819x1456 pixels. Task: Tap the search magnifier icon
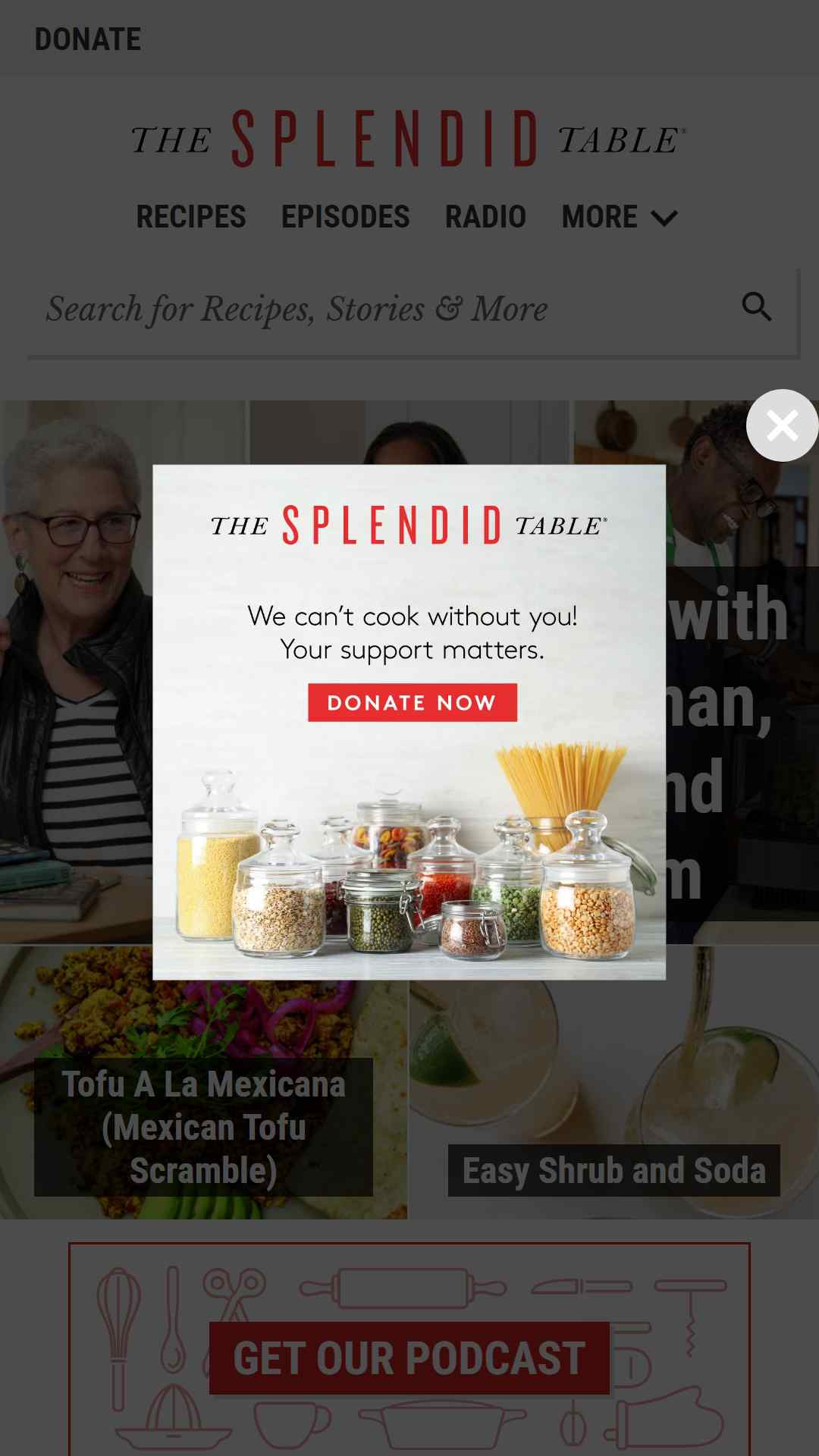(x=756, y=307)
